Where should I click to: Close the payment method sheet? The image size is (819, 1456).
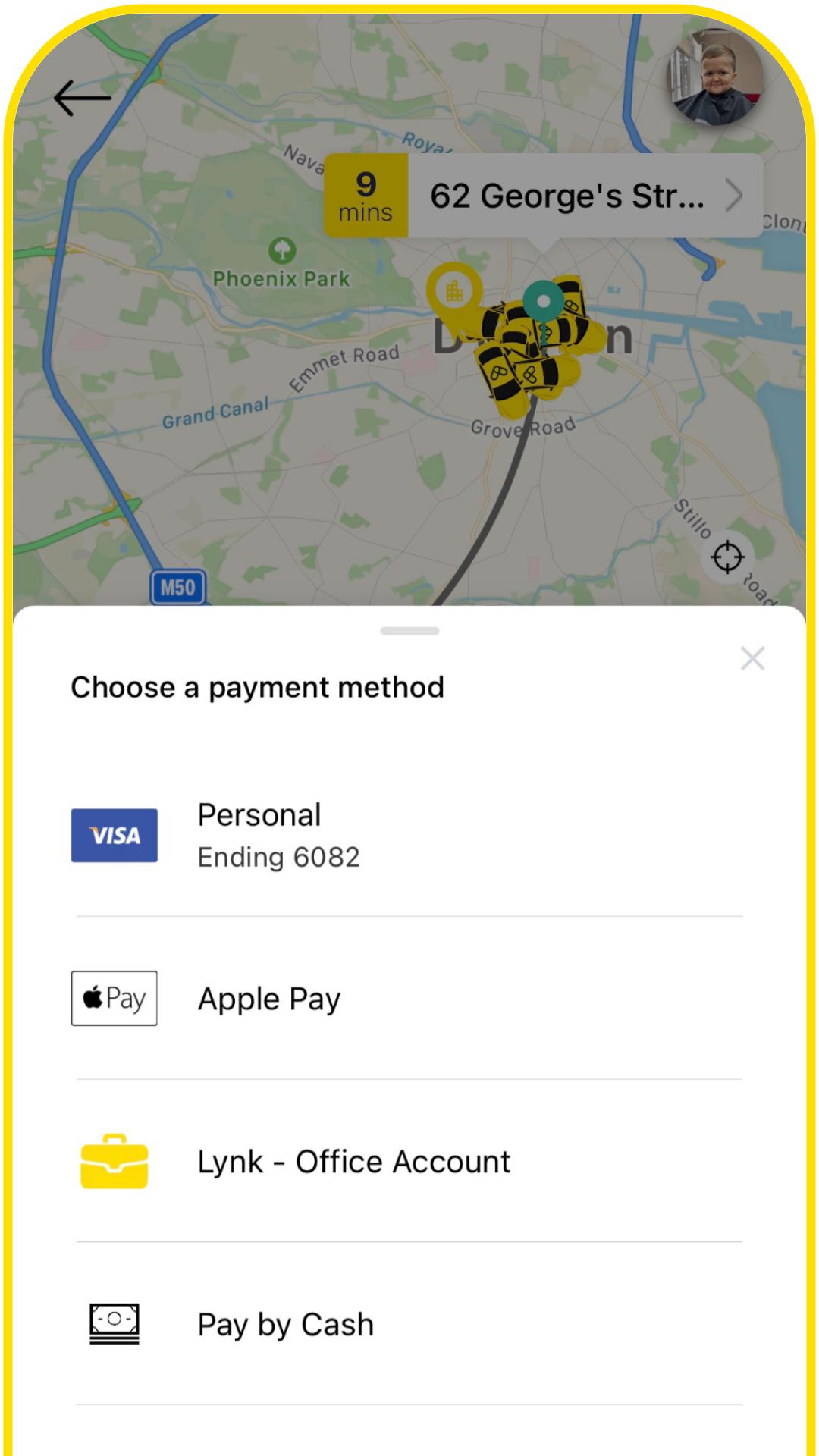[752, 659]
